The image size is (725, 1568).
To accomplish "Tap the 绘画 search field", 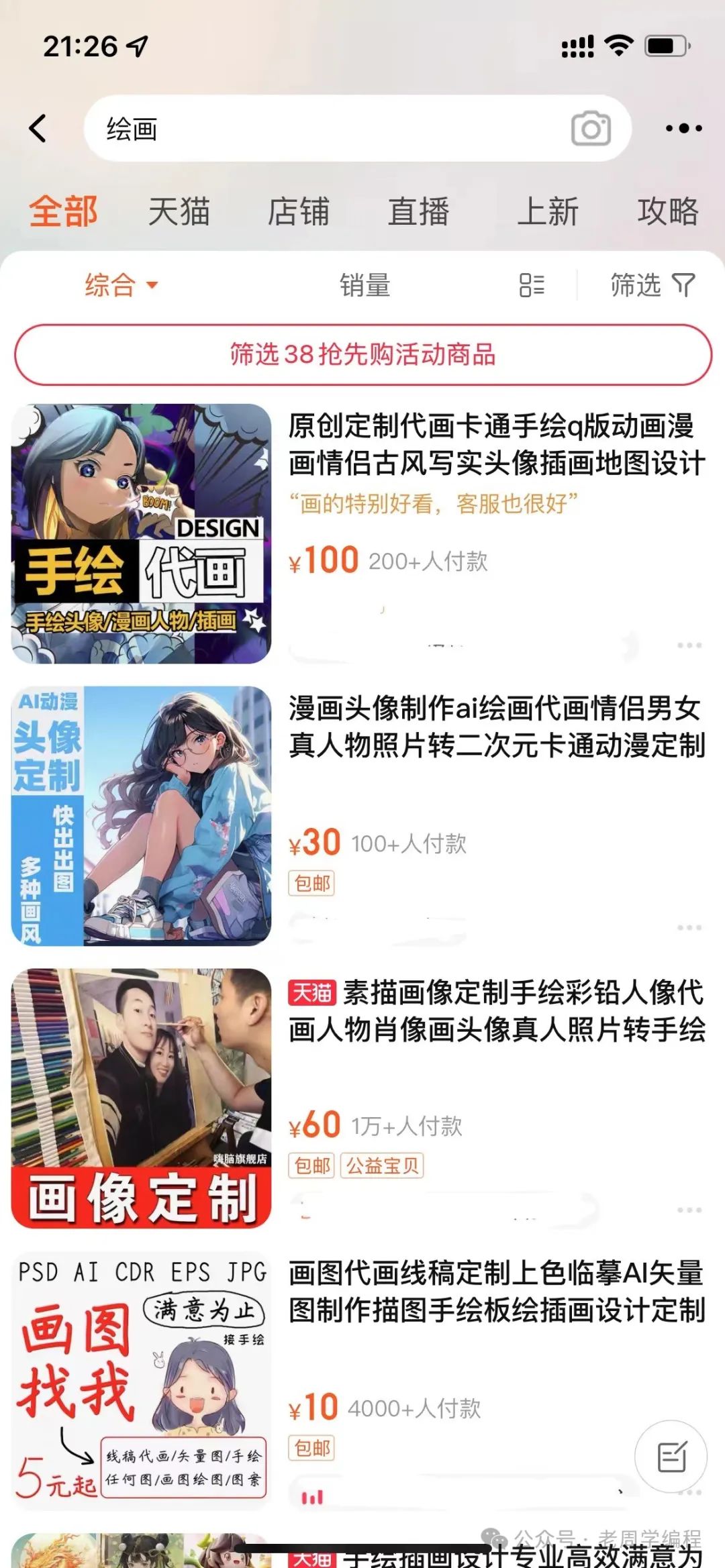I will coord(322,128).
